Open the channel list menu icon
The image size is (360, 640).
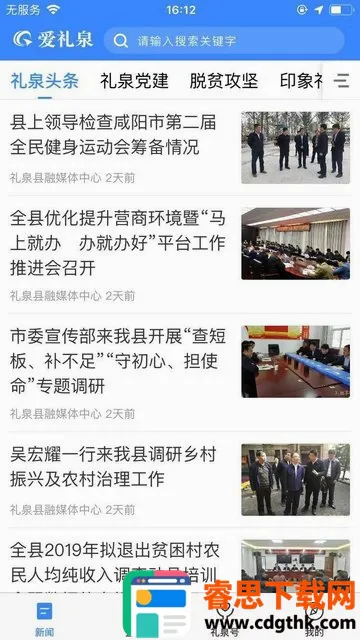point(341,81)
